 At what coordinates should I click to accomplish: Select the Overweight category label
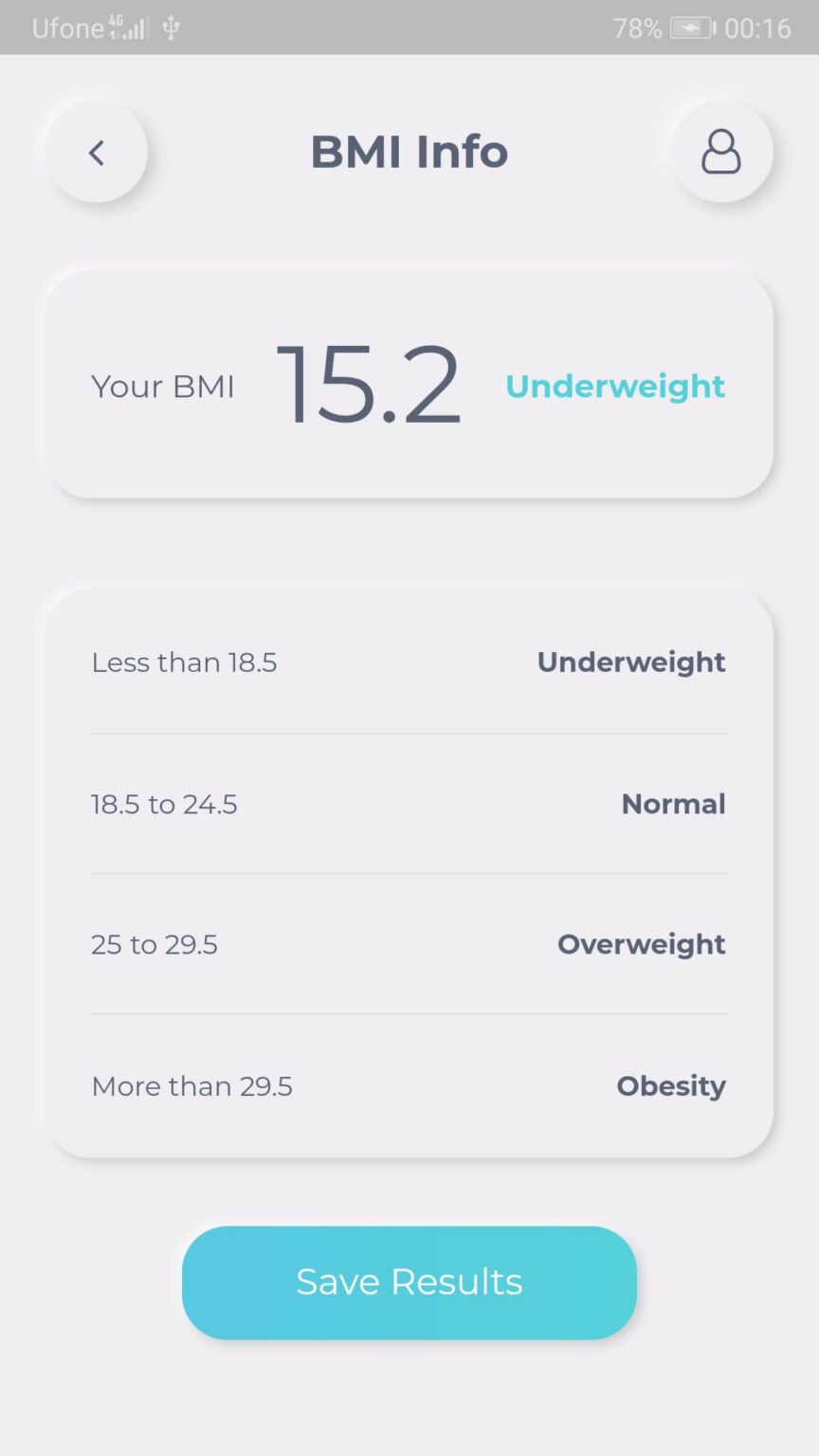pos(641,944)
